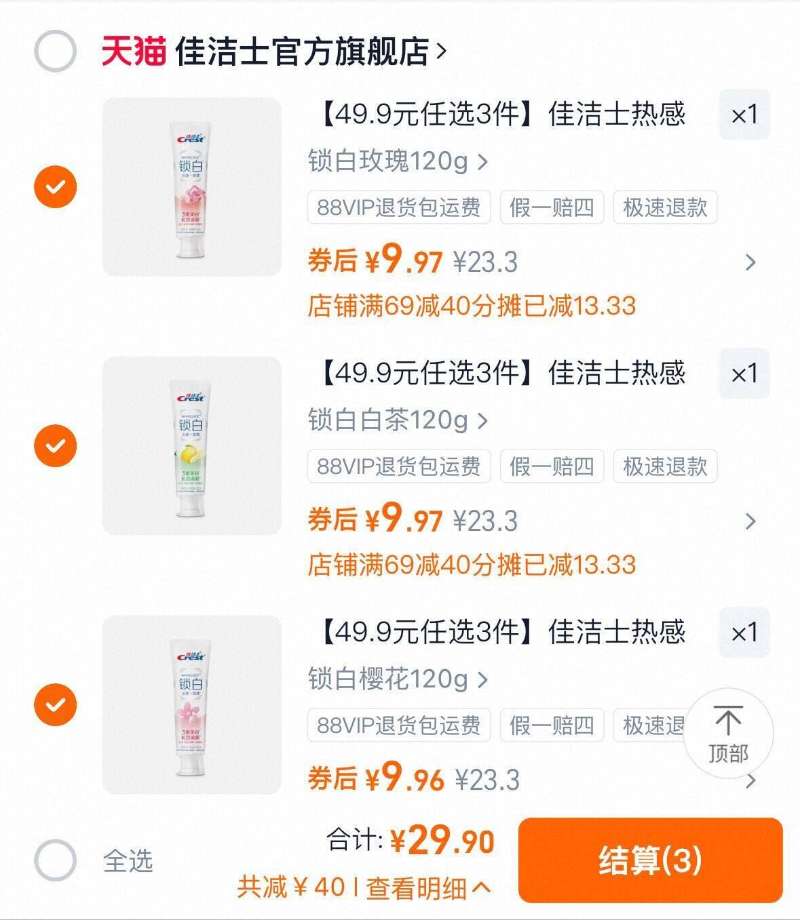Open the first product's 88VIP return tag
800x920 pixels.
click(x=398, y=209)
